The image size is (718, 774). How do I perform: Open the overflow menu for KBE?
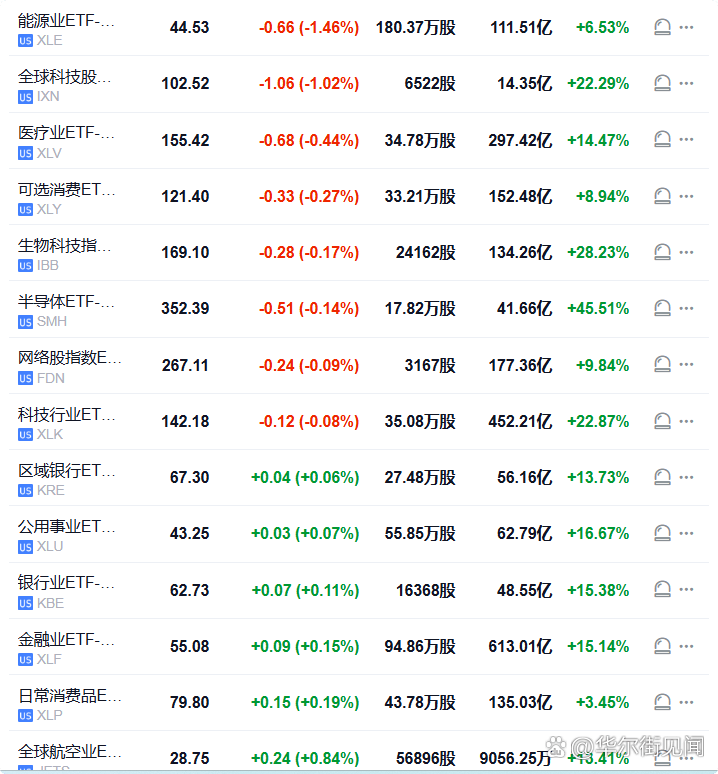[x=686, y=590]
